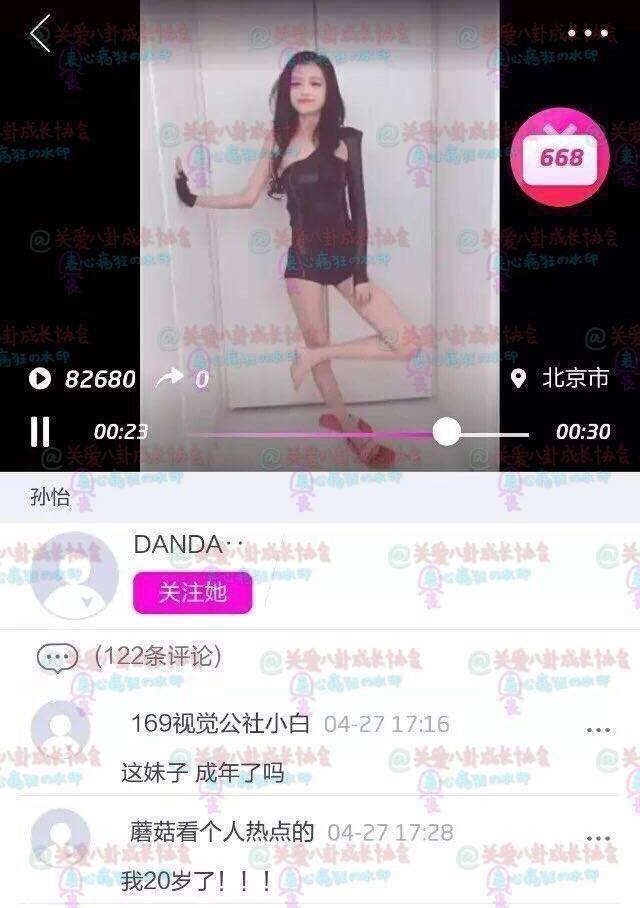640x908 pixels.
Task: Open options for 169视觉公社小白's comment
Action: point(598,729)
